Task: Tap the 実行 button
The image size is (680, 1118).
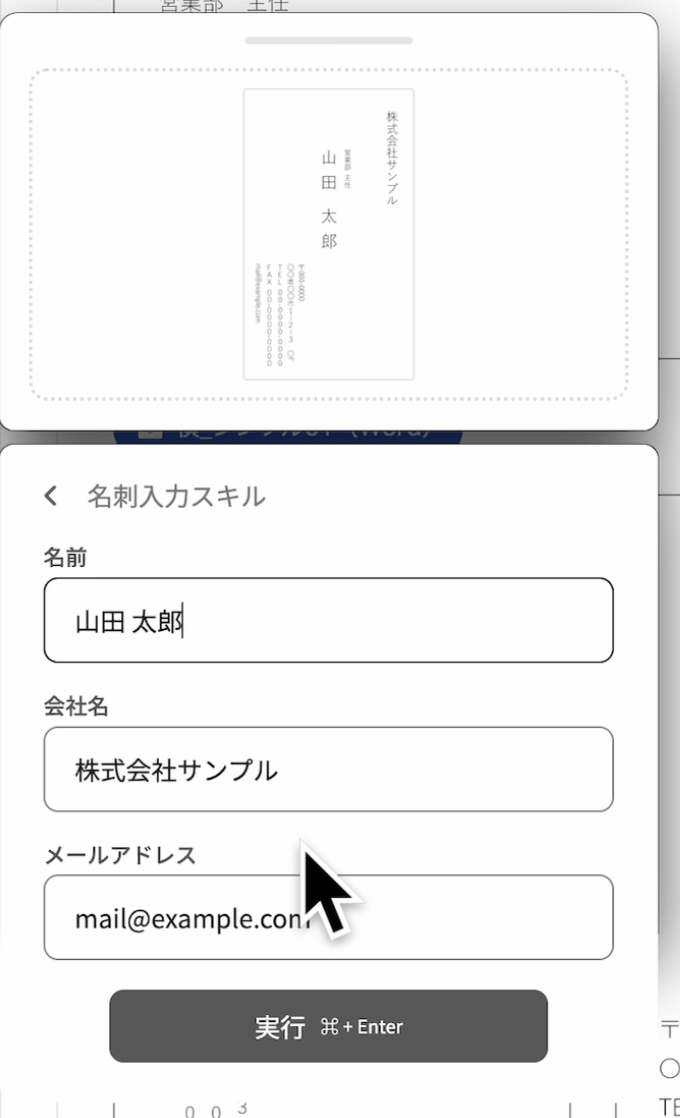Action: [328, 1026]
